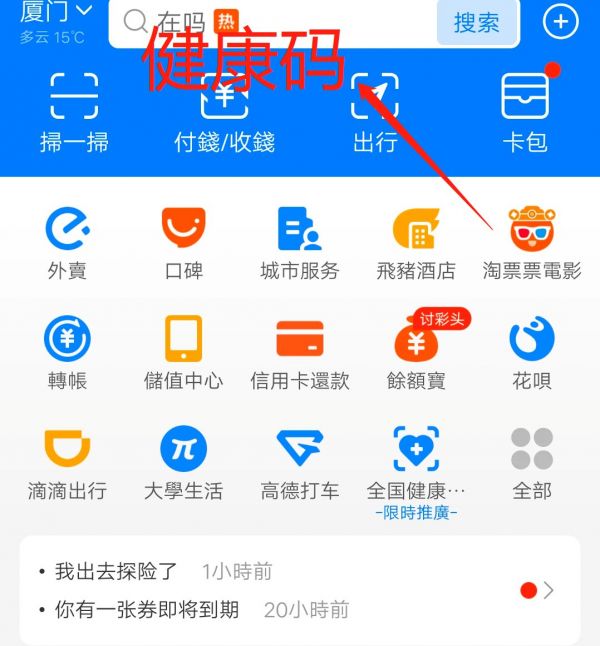Open 飛豬酒店 hotel booking
600x646 pixels.
coord(416,243)
